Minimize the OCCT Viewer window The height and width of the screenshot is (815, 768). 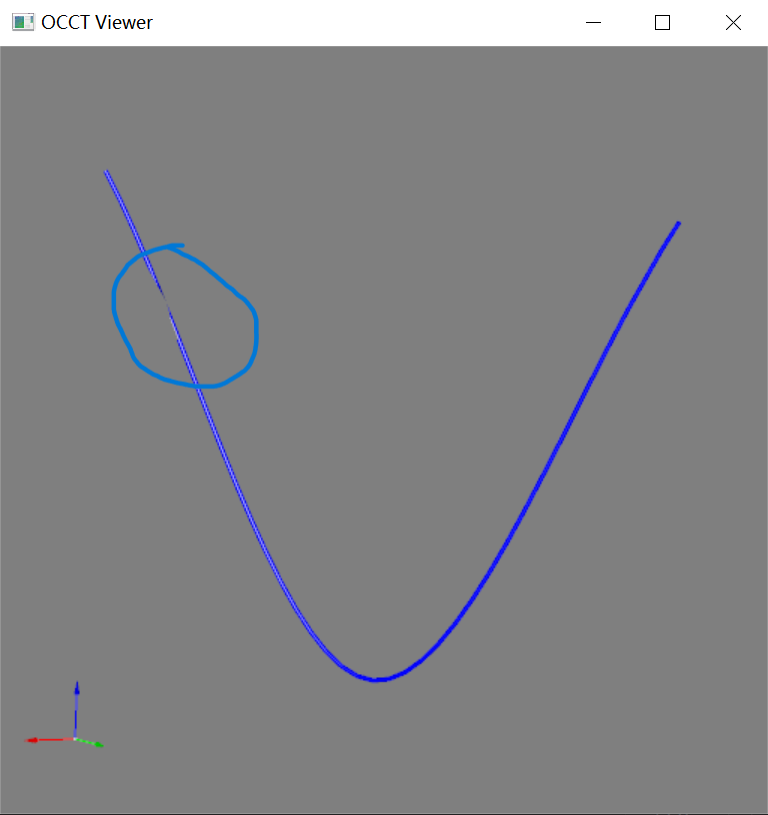pyautogui.click(x=593, y=23)
